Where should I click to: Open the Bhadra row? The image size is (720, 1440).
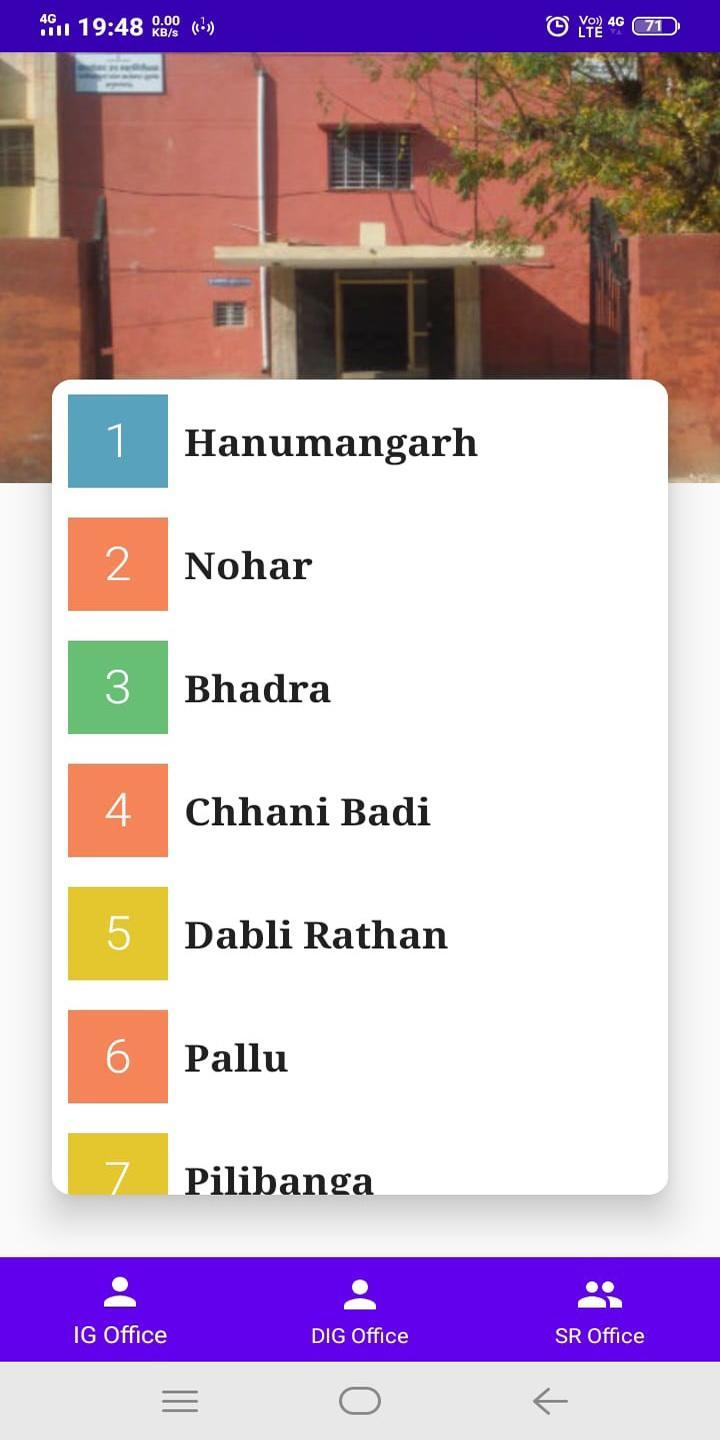[x=257, y=688]
